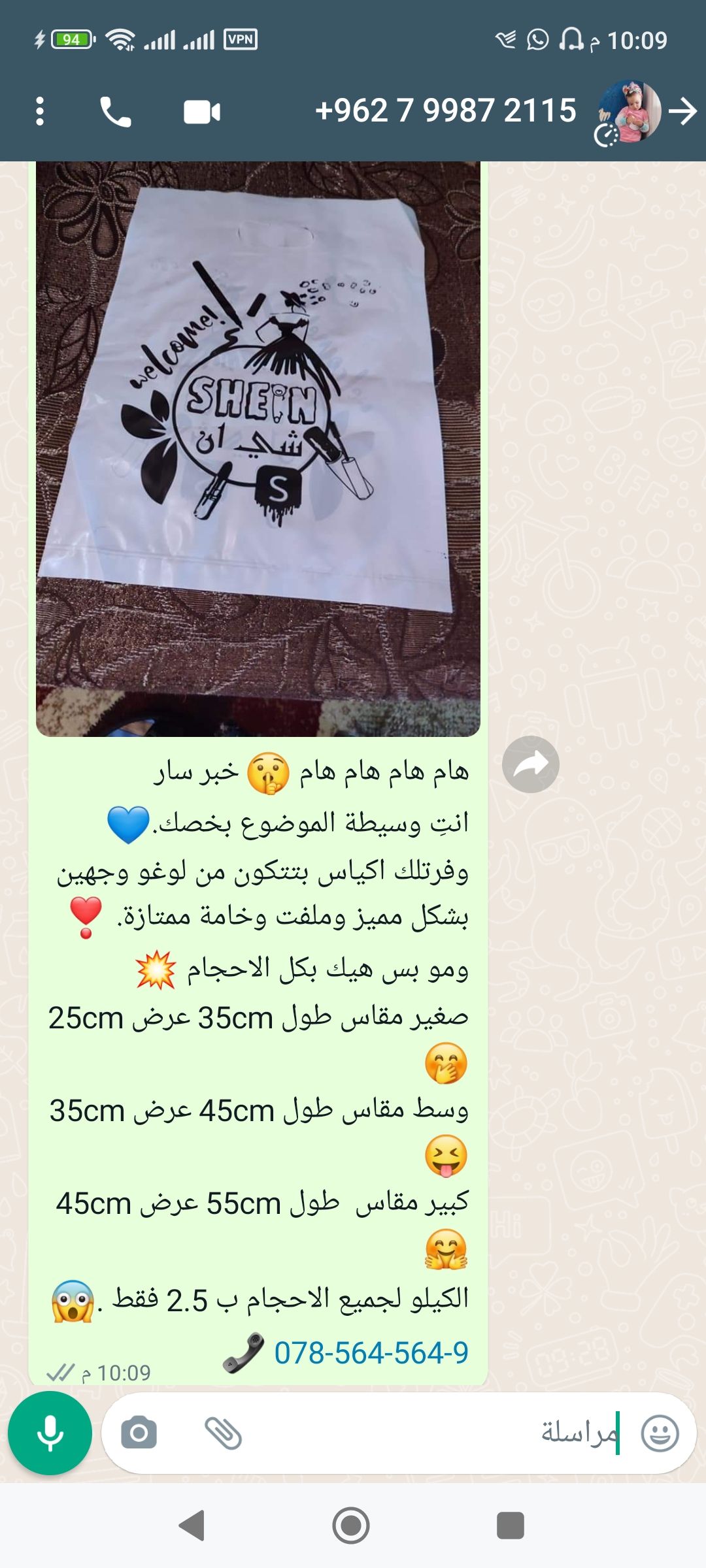Go back using the header arrow
706x1568 pixels.
pyautogui.click(x=684, y=111)
